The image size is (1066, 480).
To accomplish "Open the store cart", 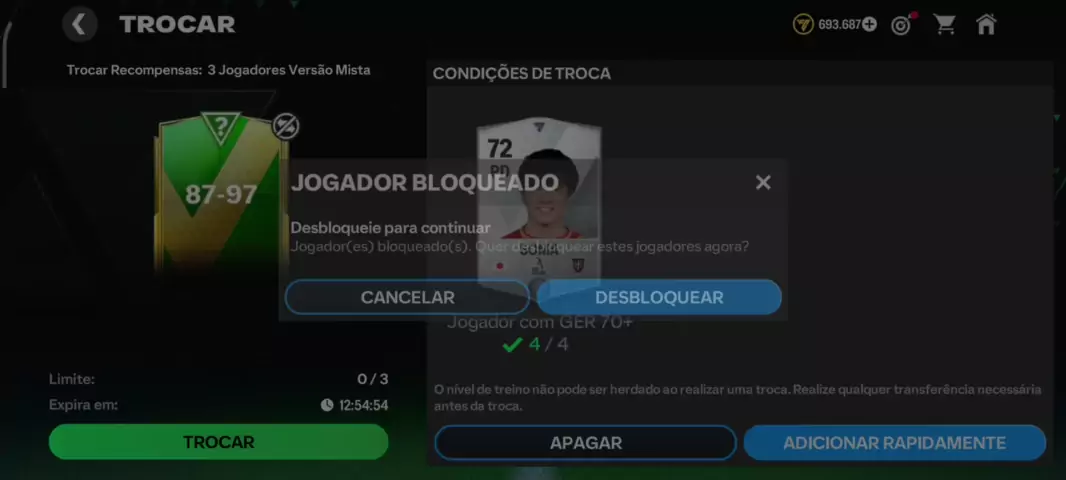I will click(944, 25).
